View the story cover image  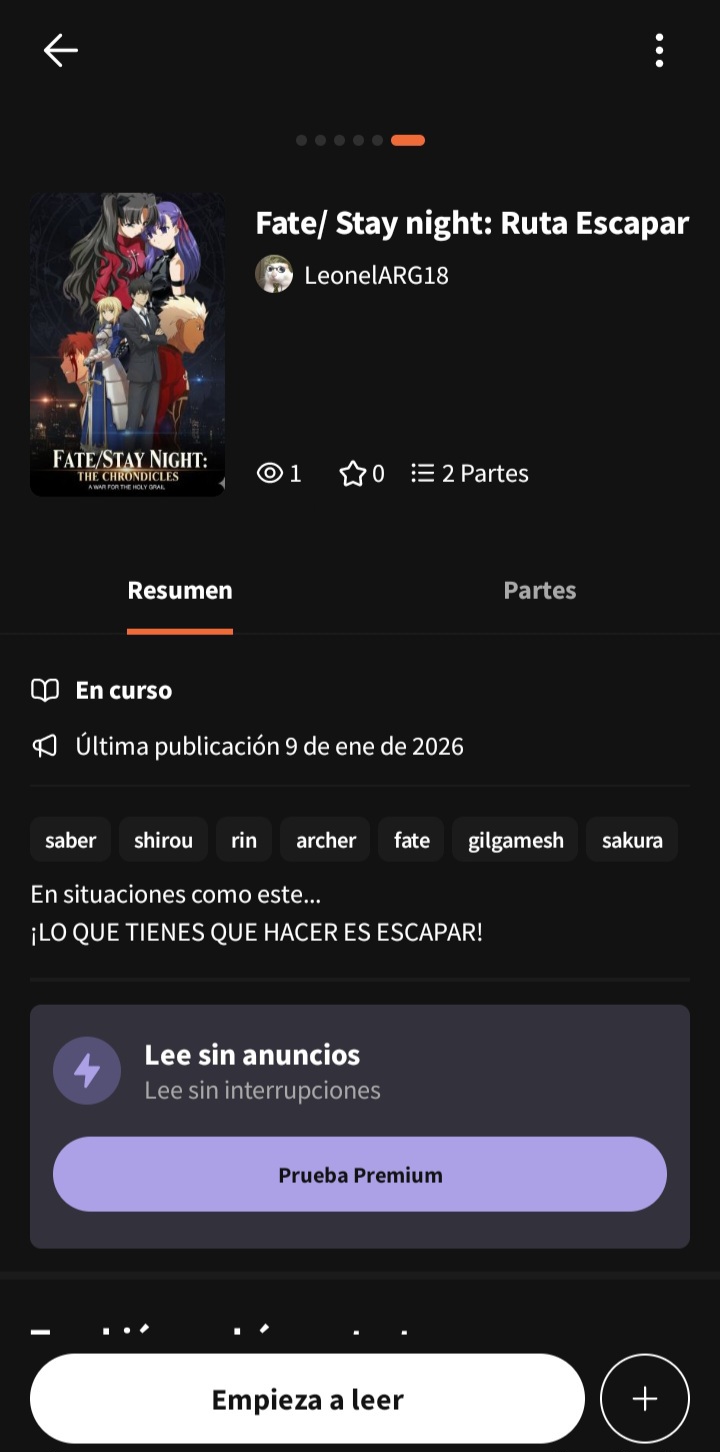pyautogui.click(x=128, y=344)
